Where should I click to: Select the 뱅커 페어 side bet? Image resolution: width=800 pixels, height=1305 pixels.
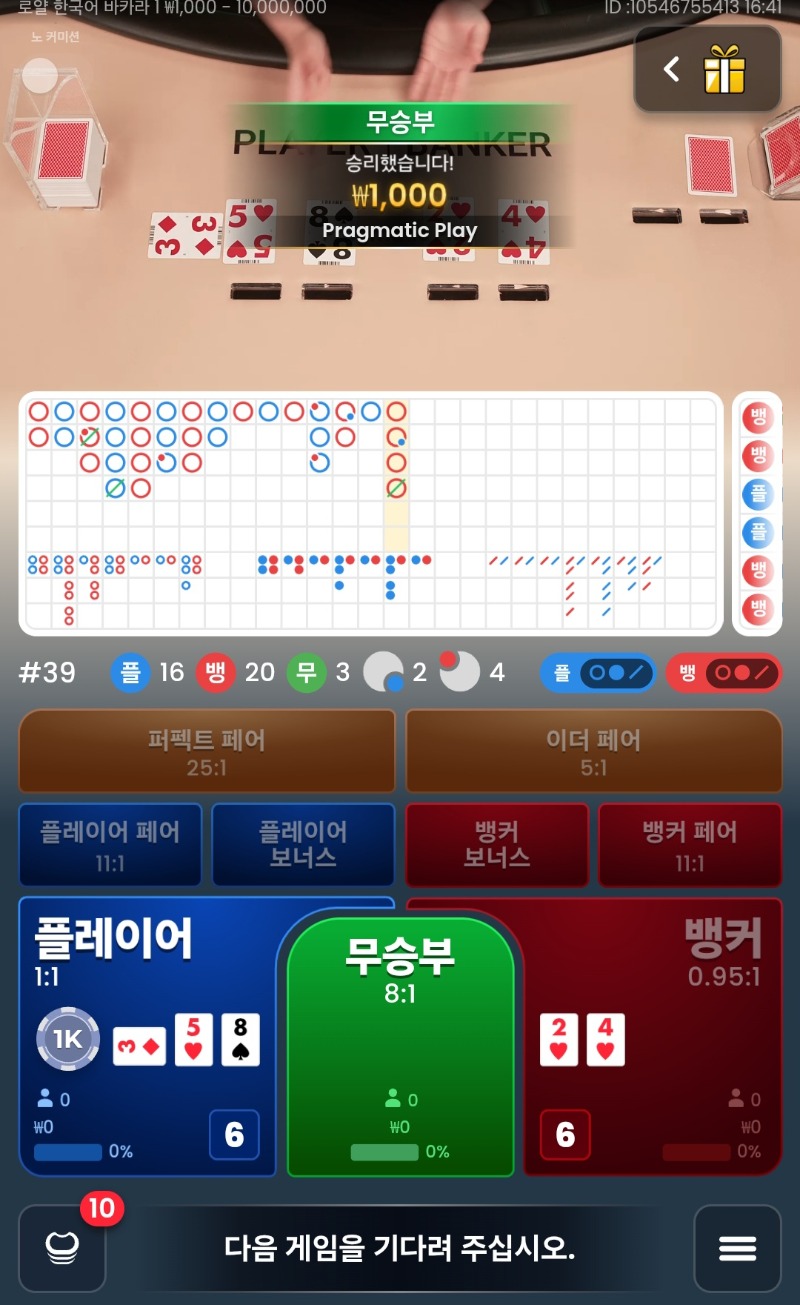pyautogui.click(x=689, y=845)
